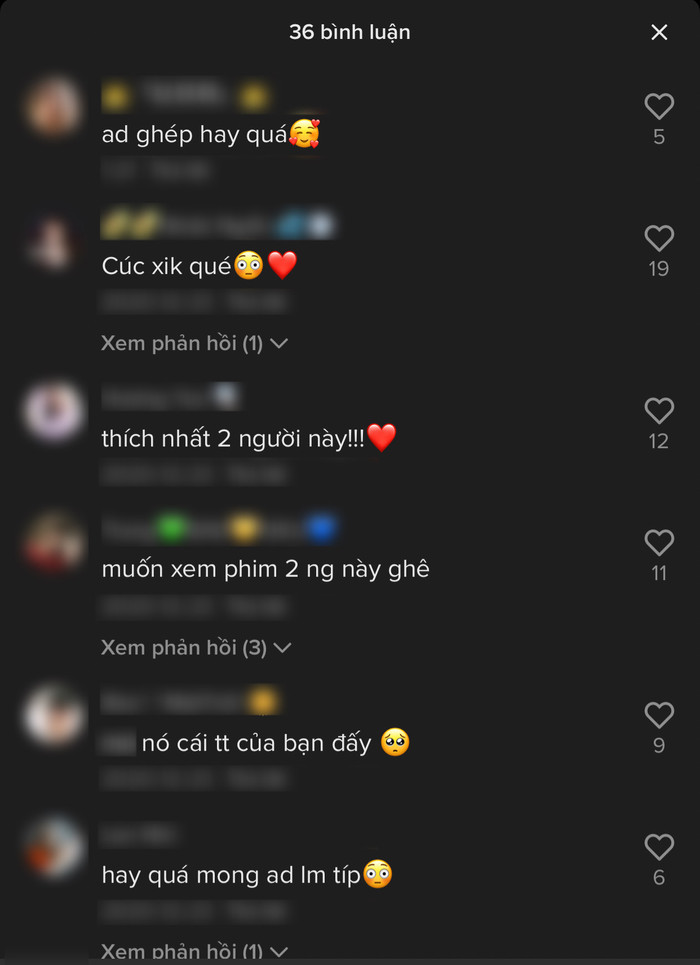Open avatar of 'muốn xem phim' commenter

pos(55,544)
